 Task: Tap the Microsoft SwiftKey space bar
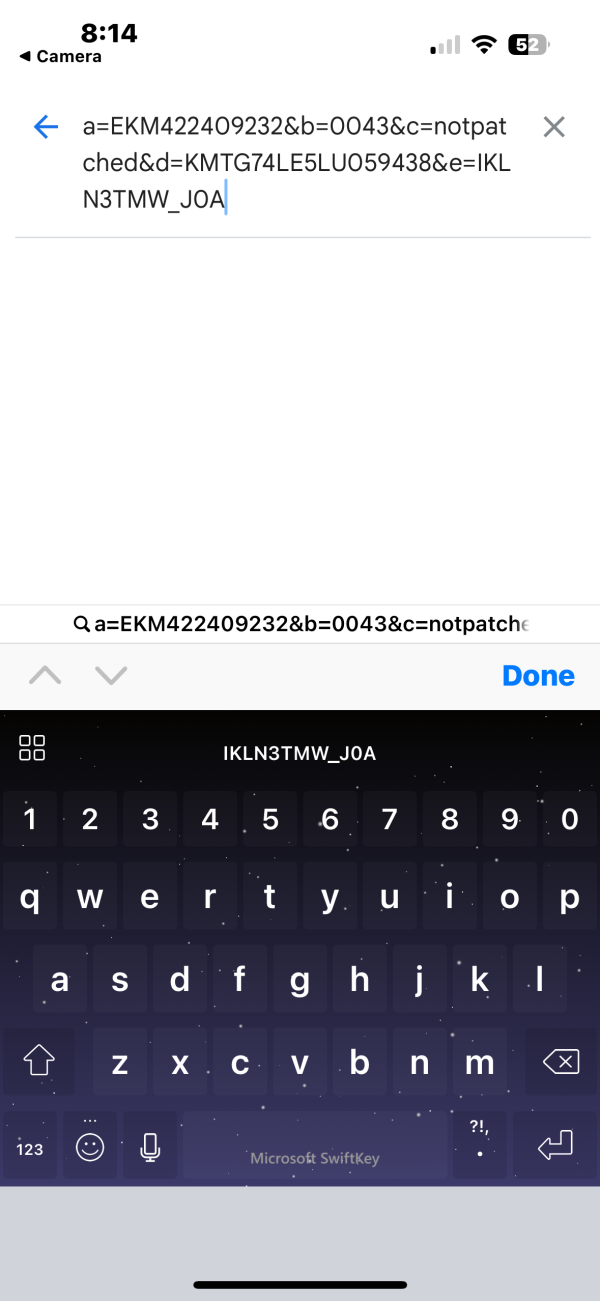point(314,1147)
